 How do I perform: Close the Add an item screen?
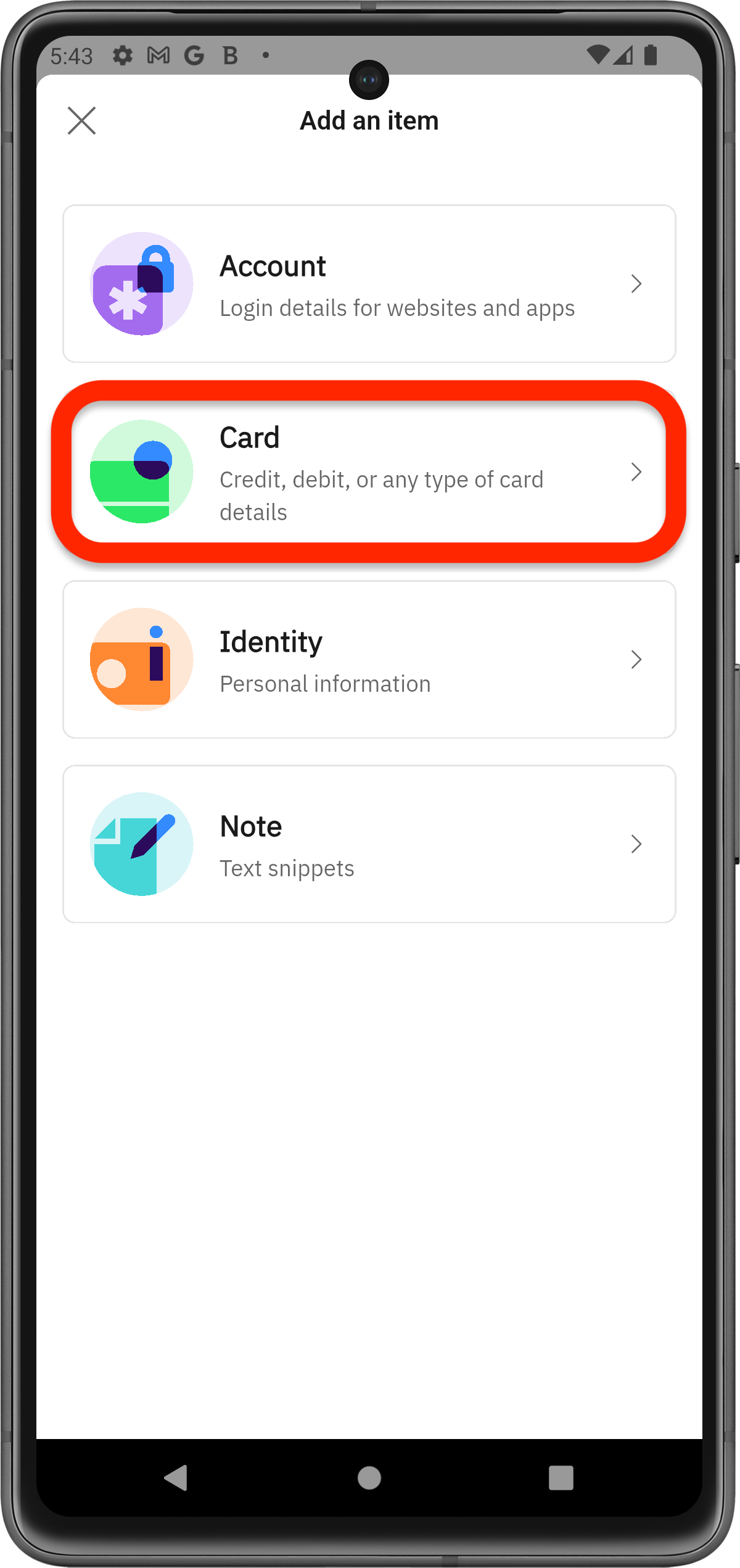(81, 120)
